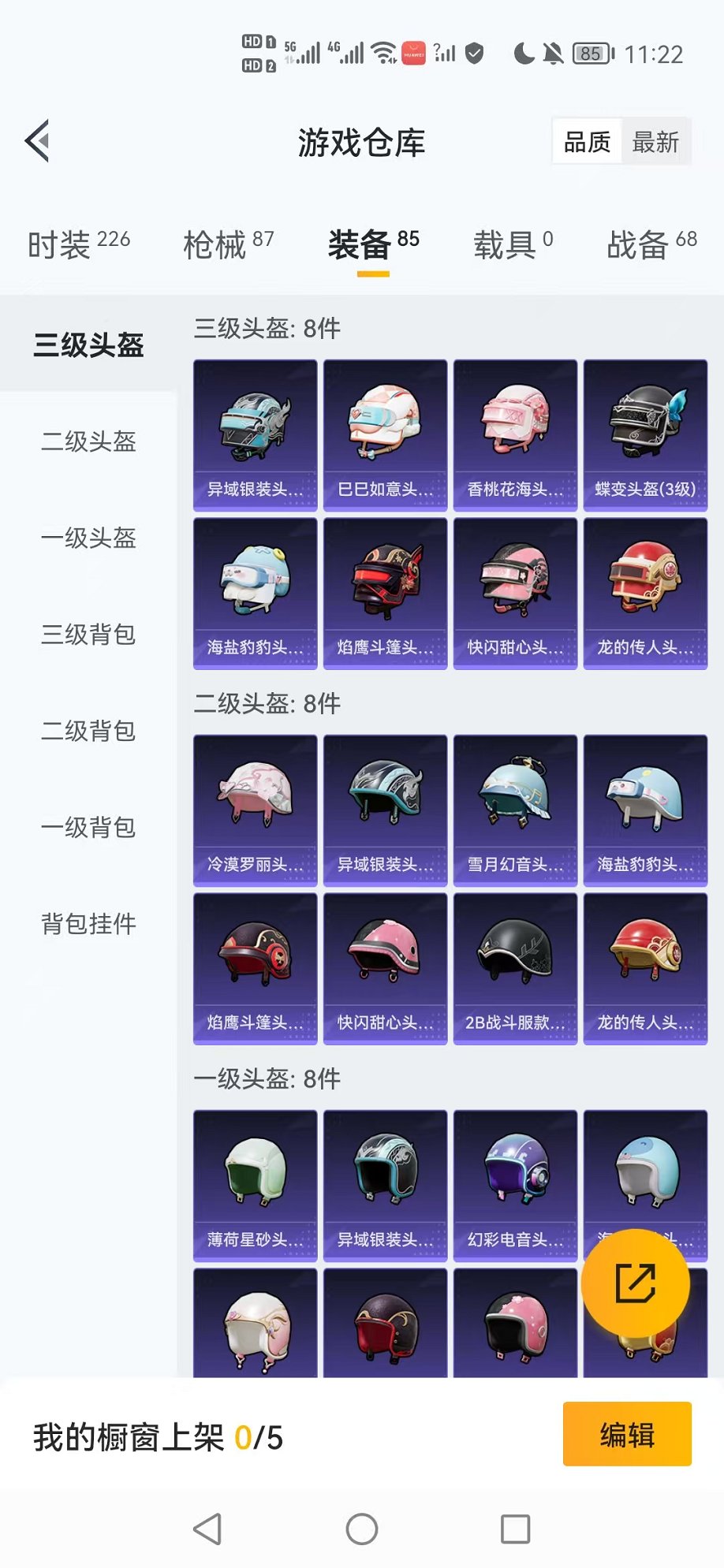Viewport: 724px width, 1568px height.
Task: Select 二级头盔 in the sidebar
Action: [88, 441]
